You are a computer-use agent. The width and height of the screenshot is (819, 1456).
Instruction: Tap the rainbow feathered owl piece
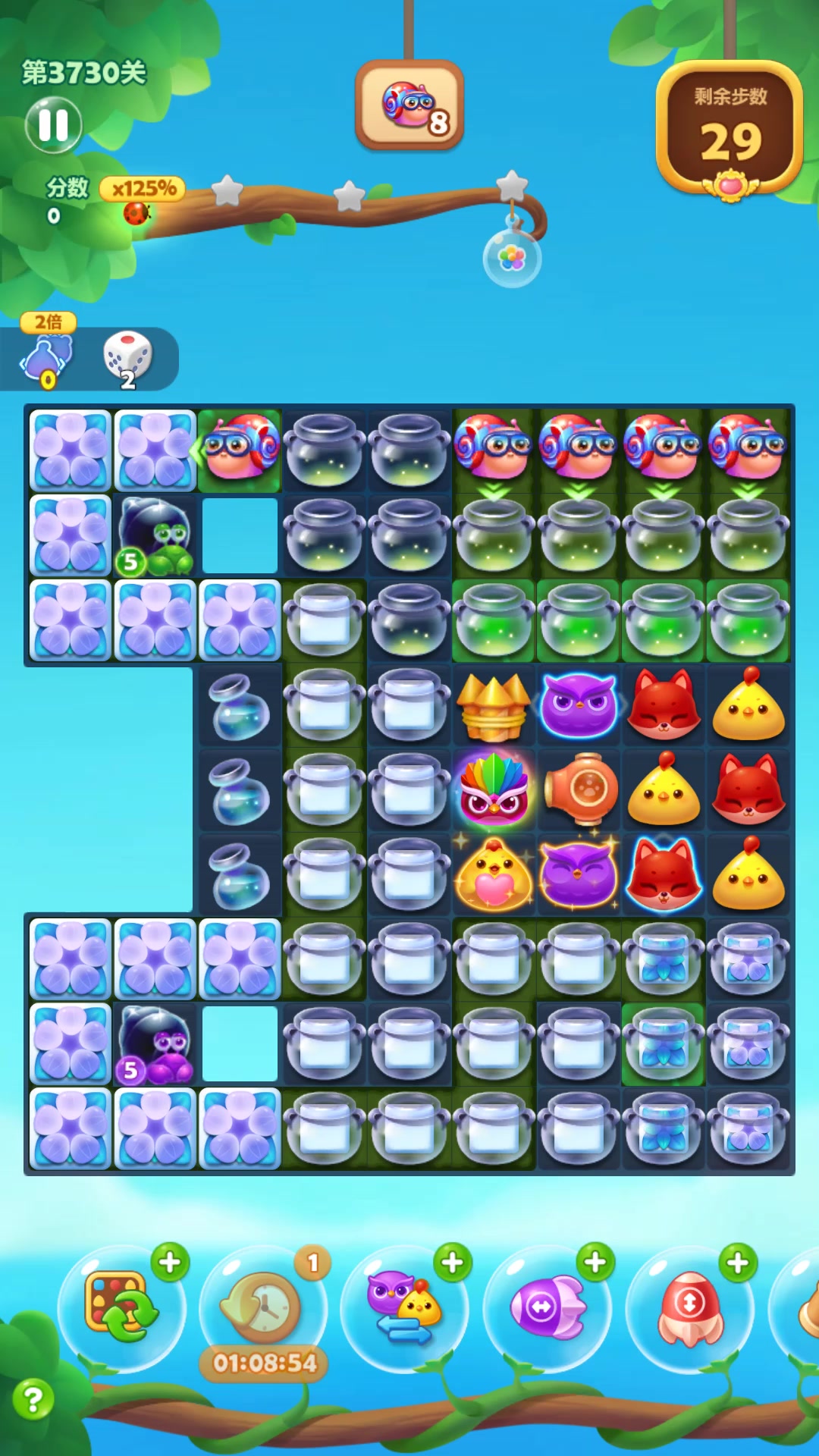494,789
